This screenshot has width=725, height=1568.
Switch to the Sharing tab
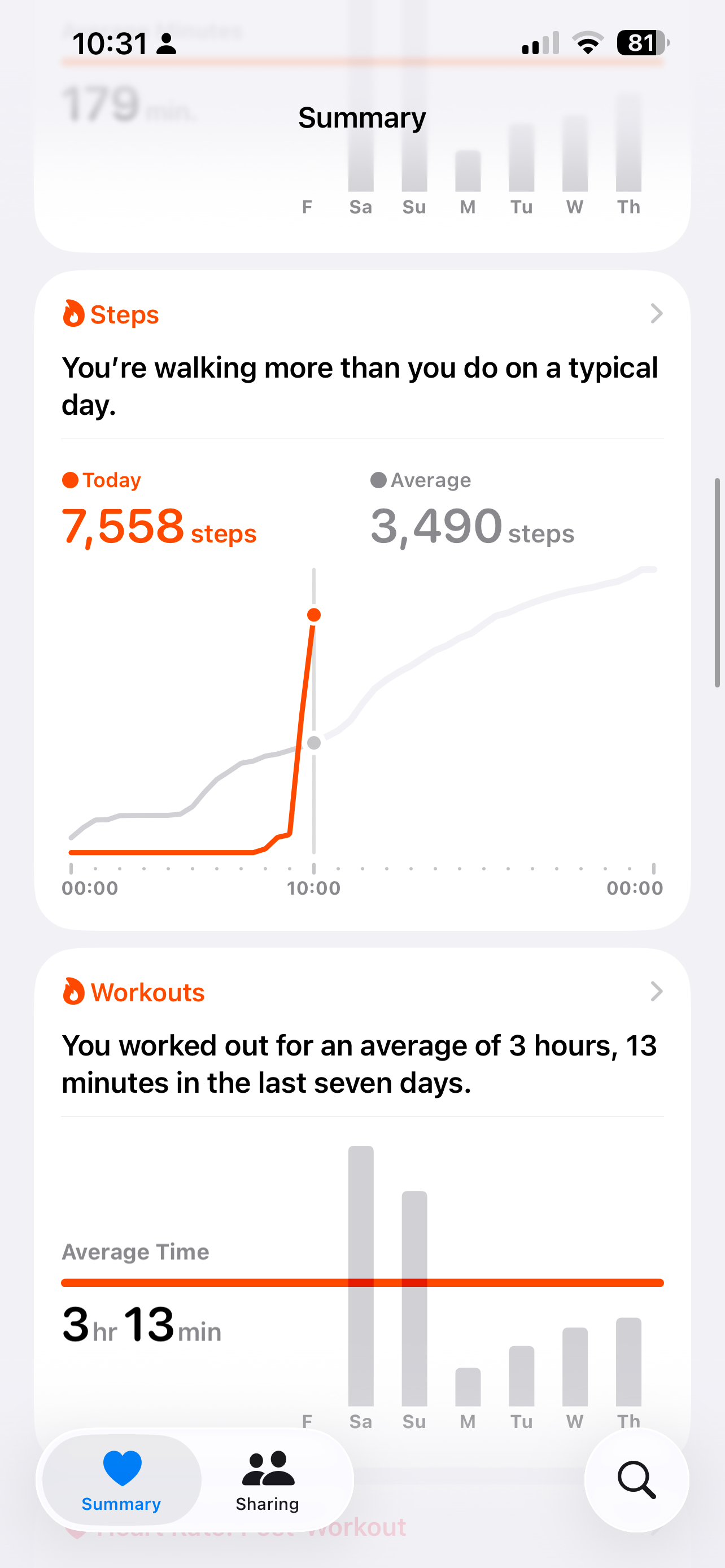[268, 1481]
